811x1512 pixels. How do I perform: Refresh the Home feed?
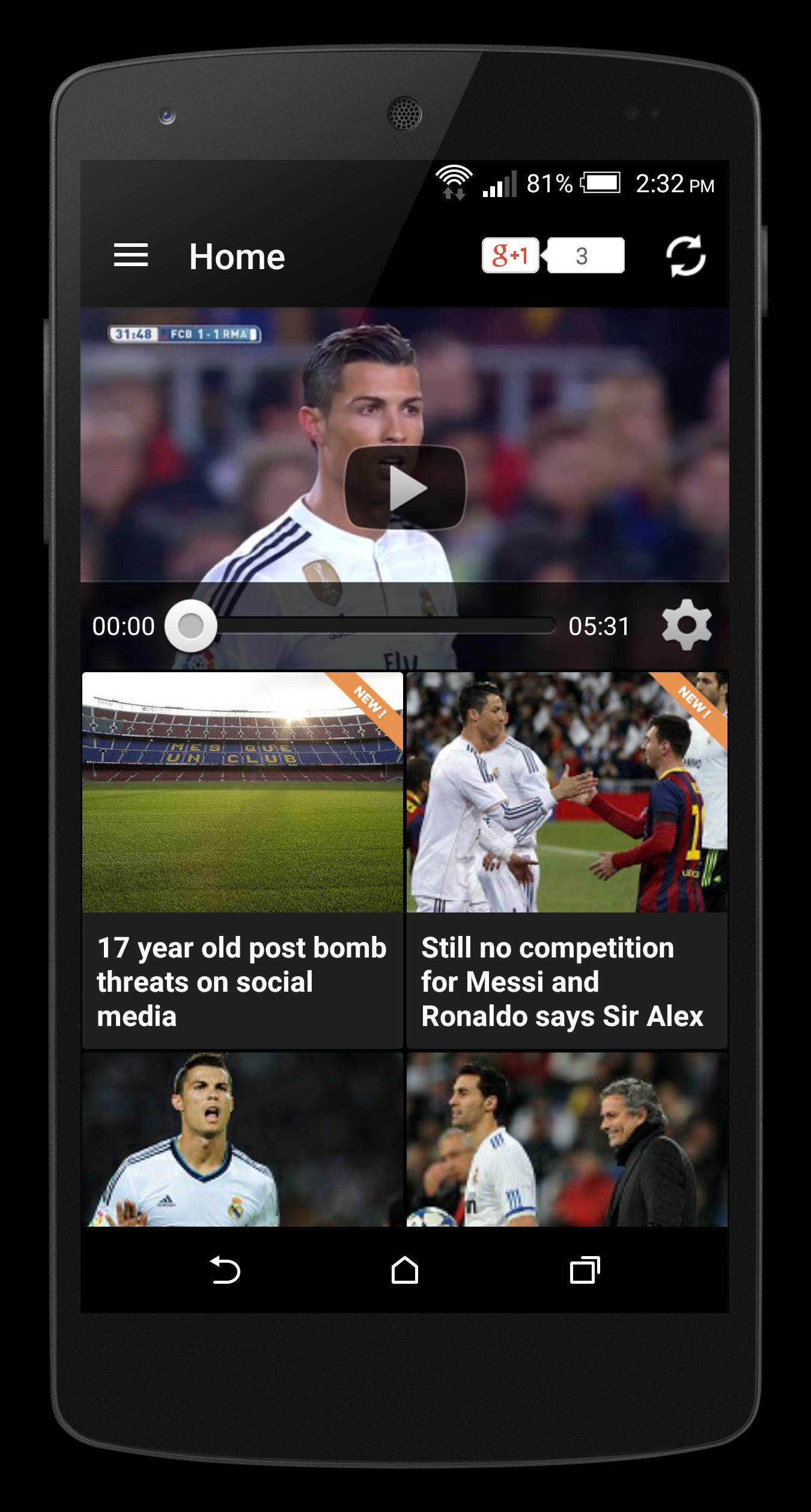[x=685, y=256]
